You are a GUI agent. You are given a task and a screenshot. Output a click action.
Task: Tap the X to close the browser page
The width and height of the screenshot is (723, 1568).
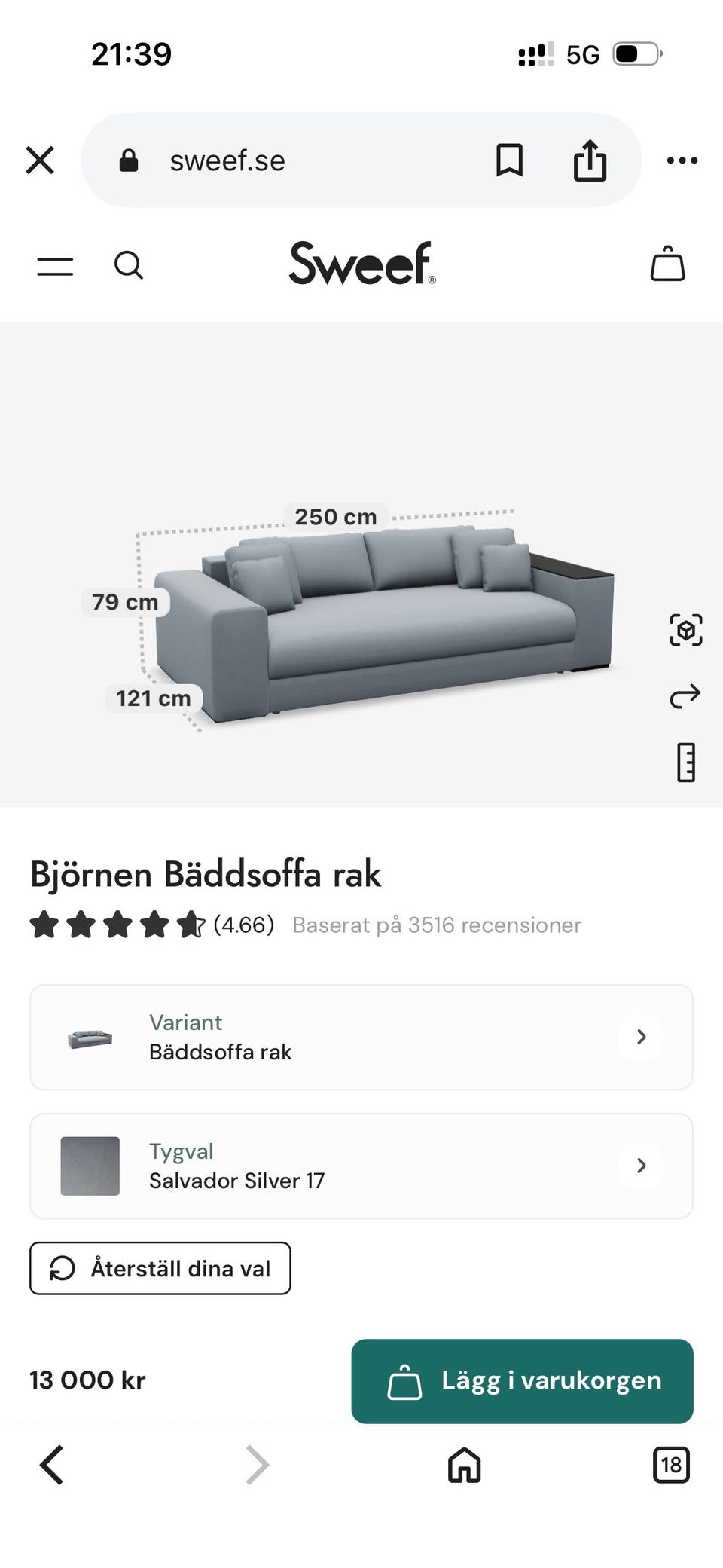[x=39, y=160]
